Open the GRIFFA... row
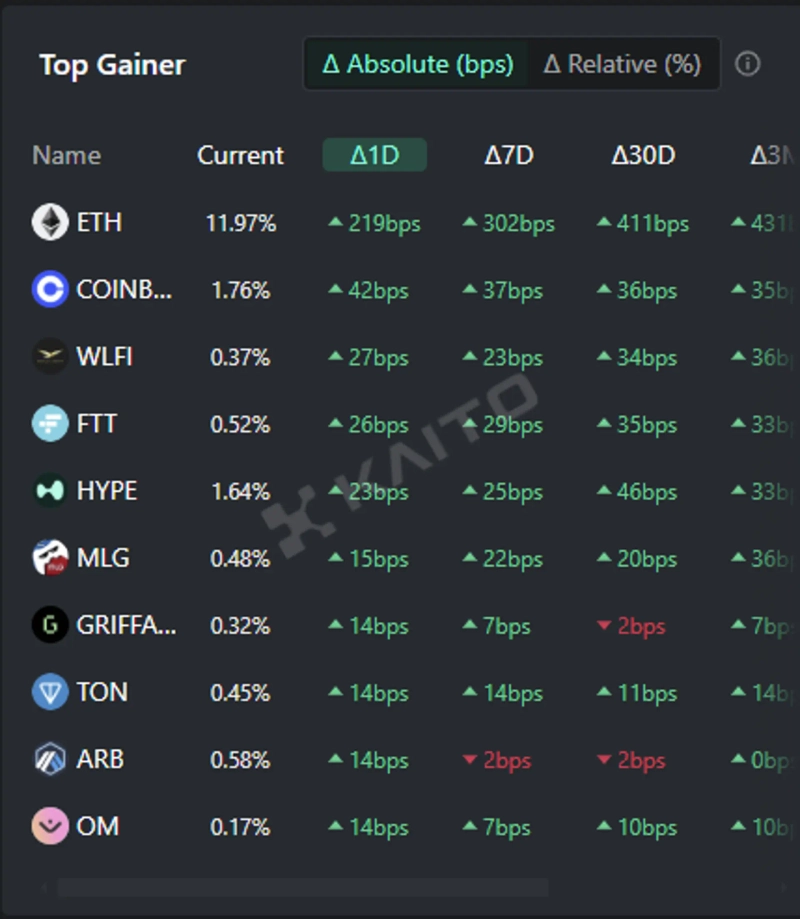Image resolution: width=800 pixels, height=919 pixels. [x=125, y=626]
